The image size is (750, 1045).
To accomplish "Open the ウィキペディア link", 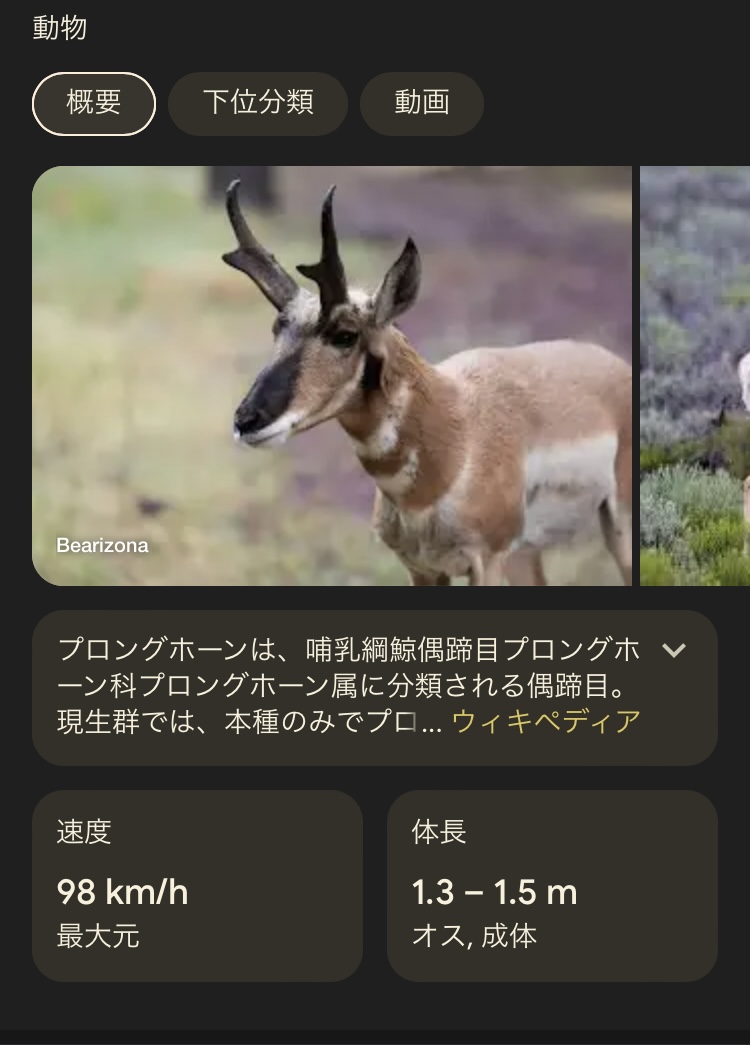I will tap(546, 722).
